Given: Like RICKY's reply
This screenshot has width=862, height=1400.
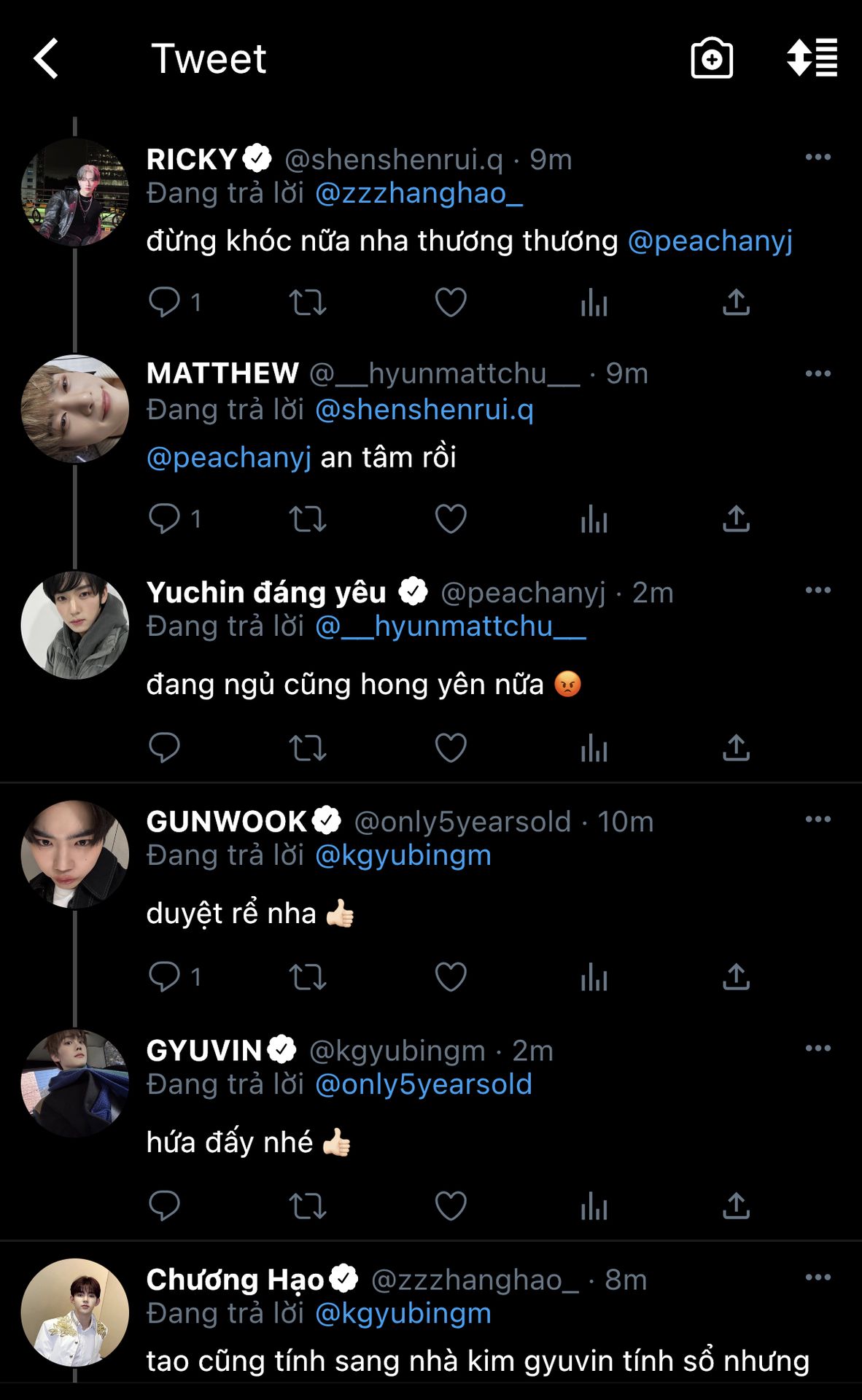Looking at the screenshot, I should pos(451,302).
